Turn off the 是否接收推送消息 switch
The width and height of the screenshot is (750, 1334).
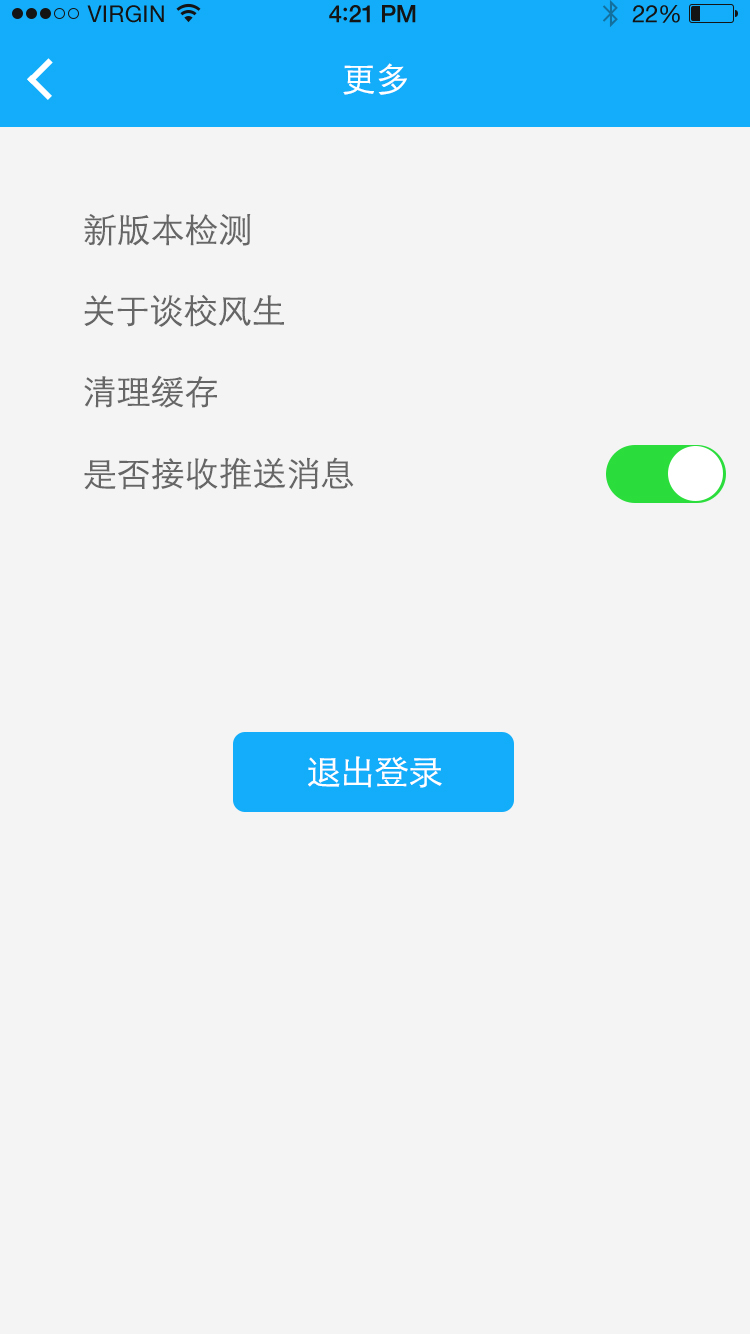click(665, 474)
